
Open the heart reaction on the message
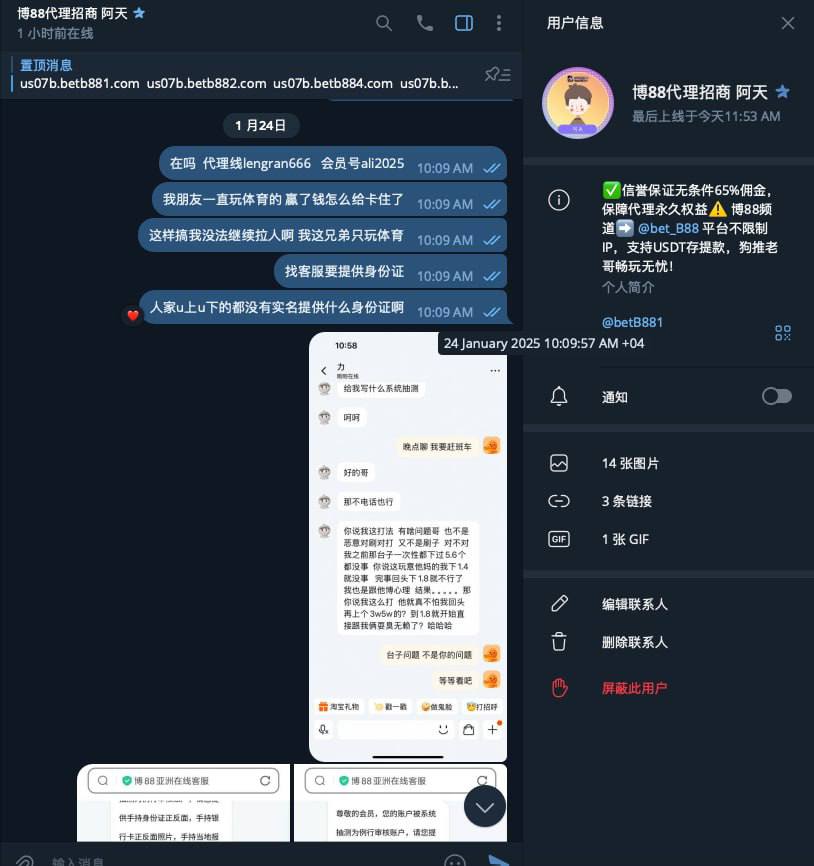pos(132,315)
